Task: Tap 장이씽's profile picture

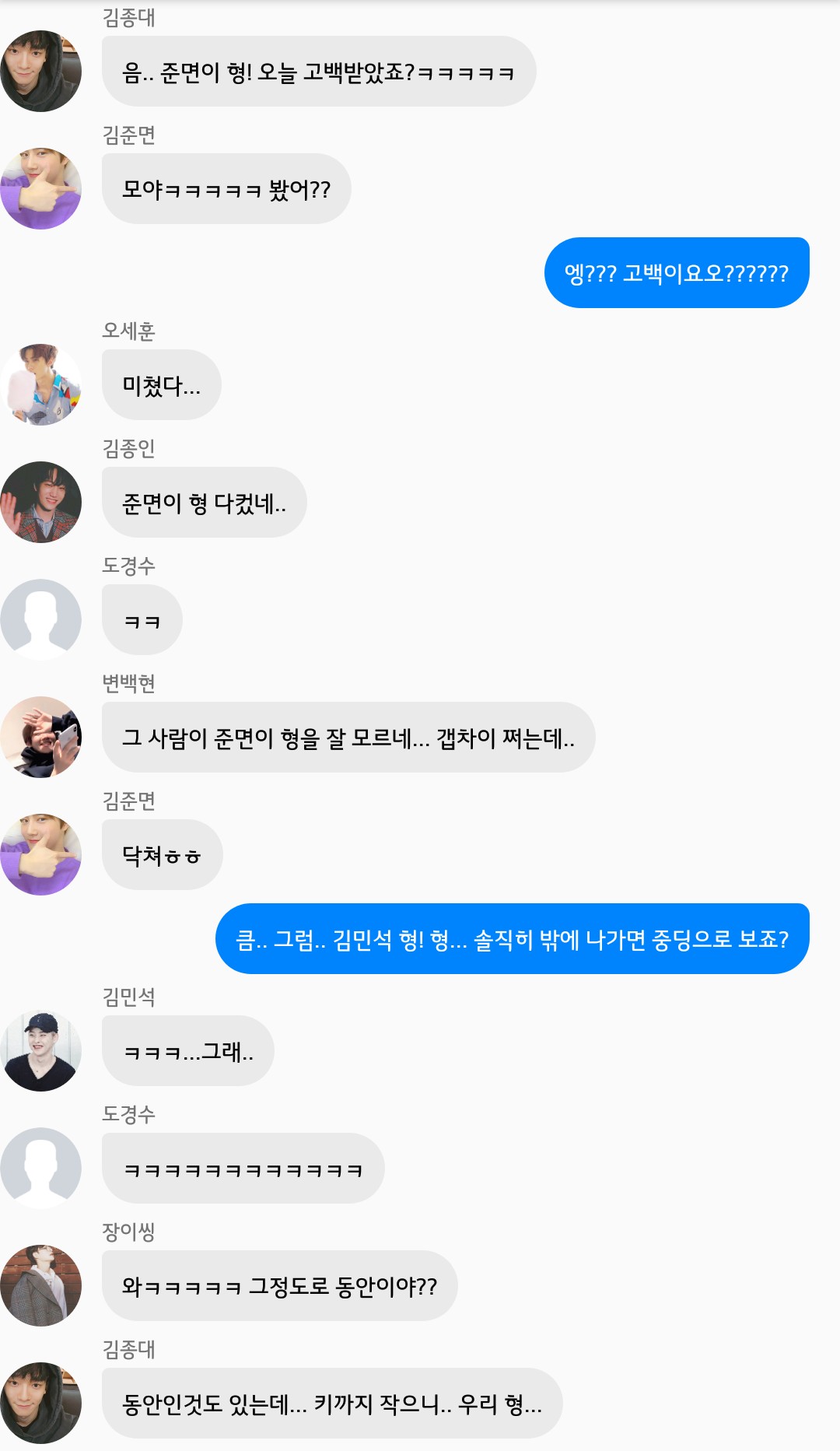Action: pyautogui.click(x=40, y=1285)
